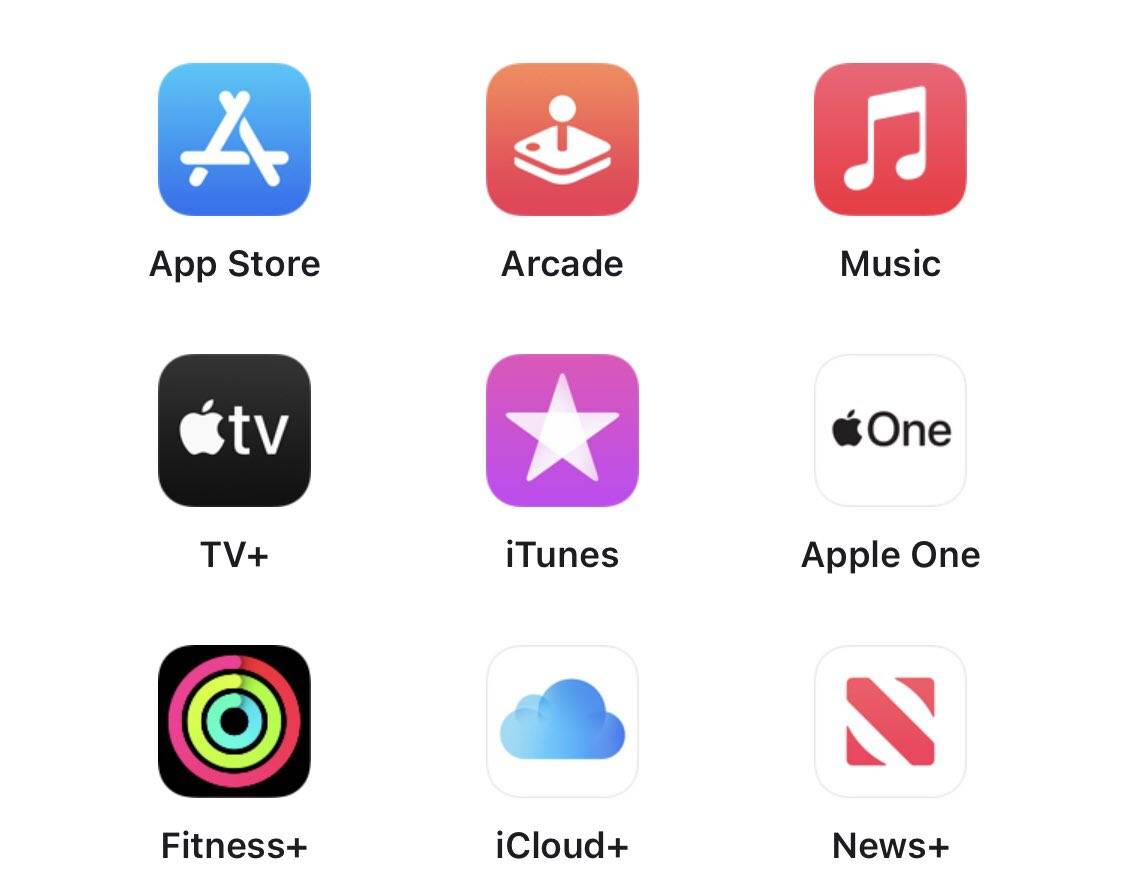Open the App Store tile

[x=234, y=139]
